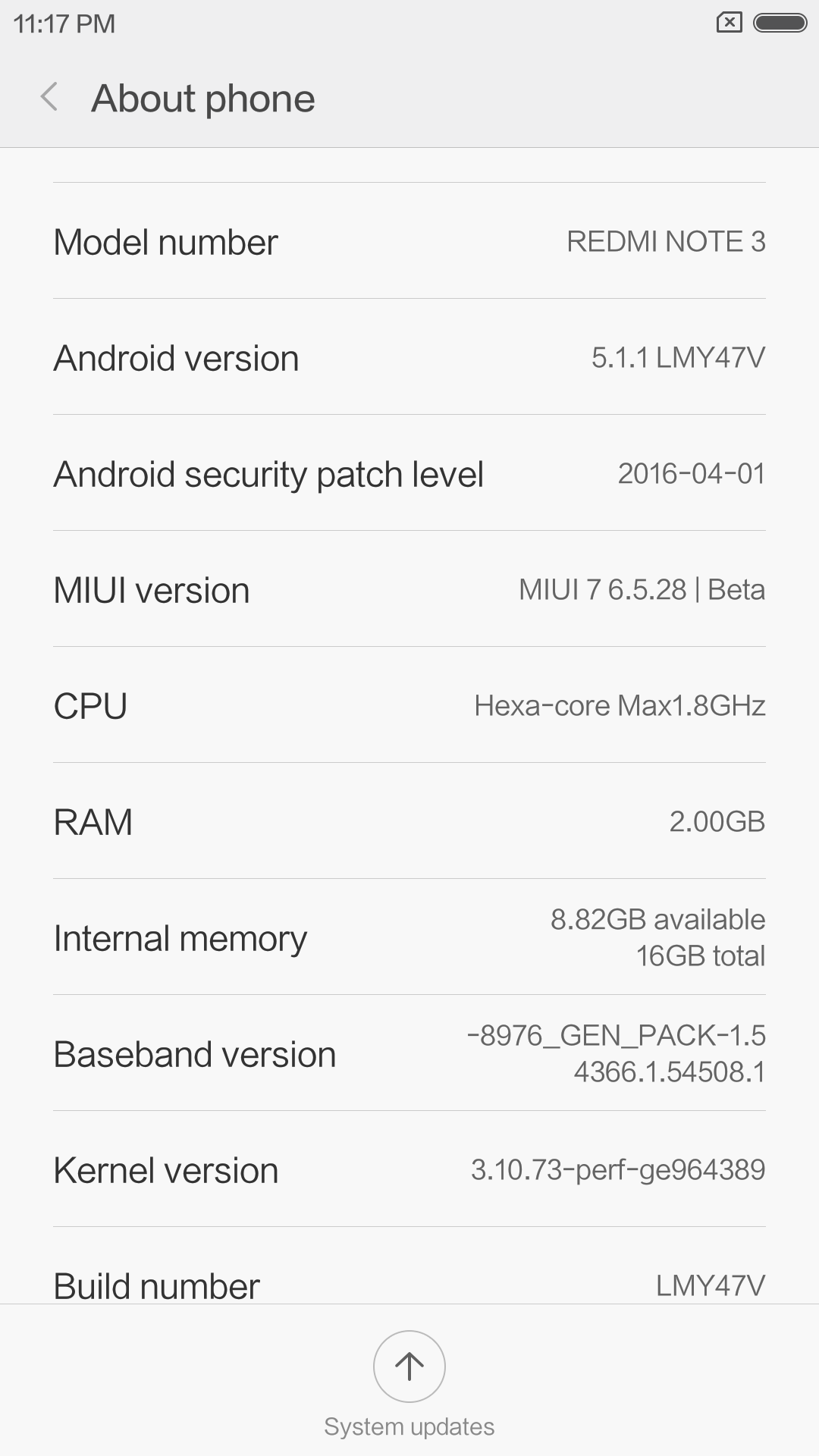
Task: Select the RAM row
Action: tap(409, 821)
